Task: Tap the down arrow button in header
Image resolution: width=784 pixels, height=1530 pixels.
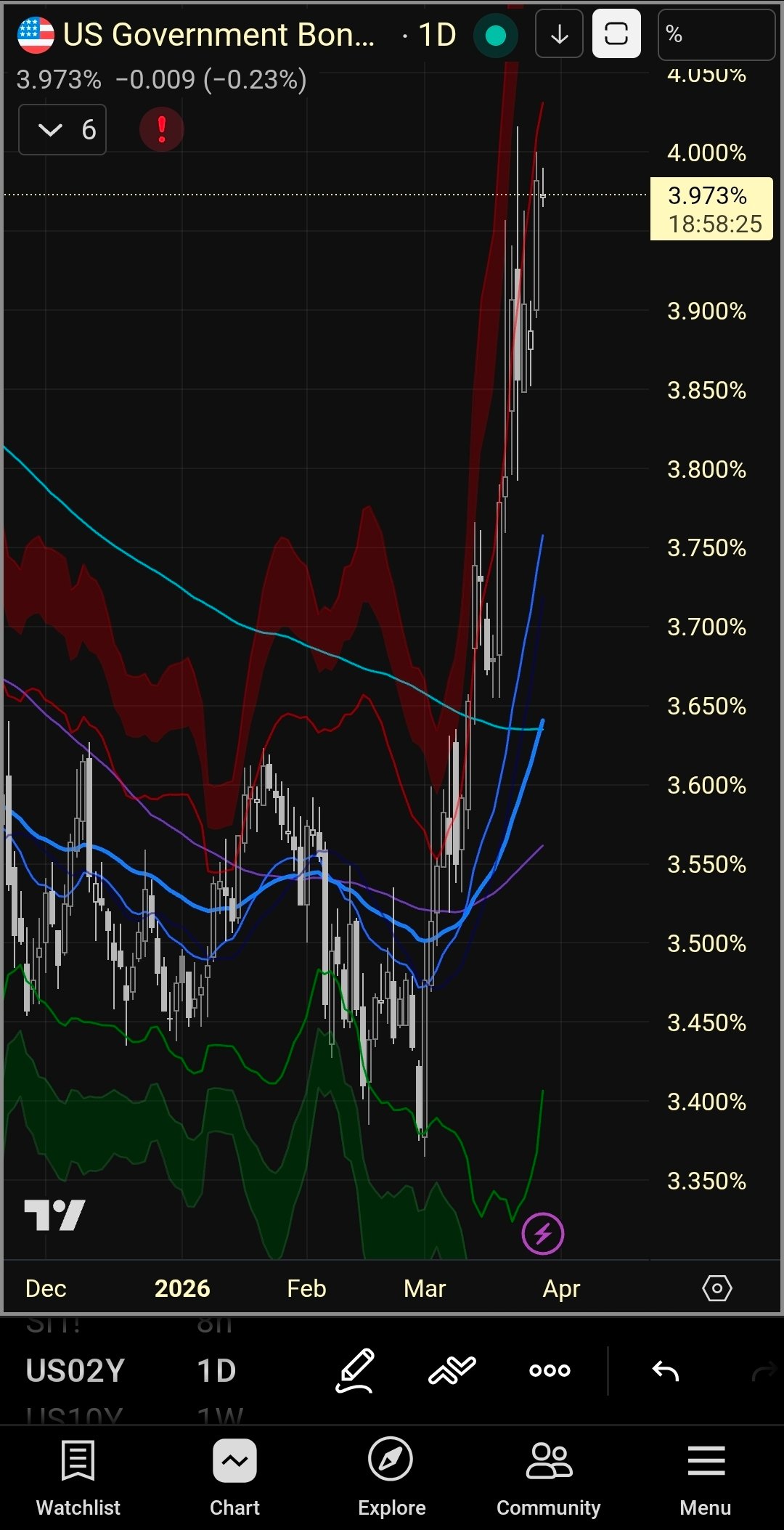Action: 559,34
